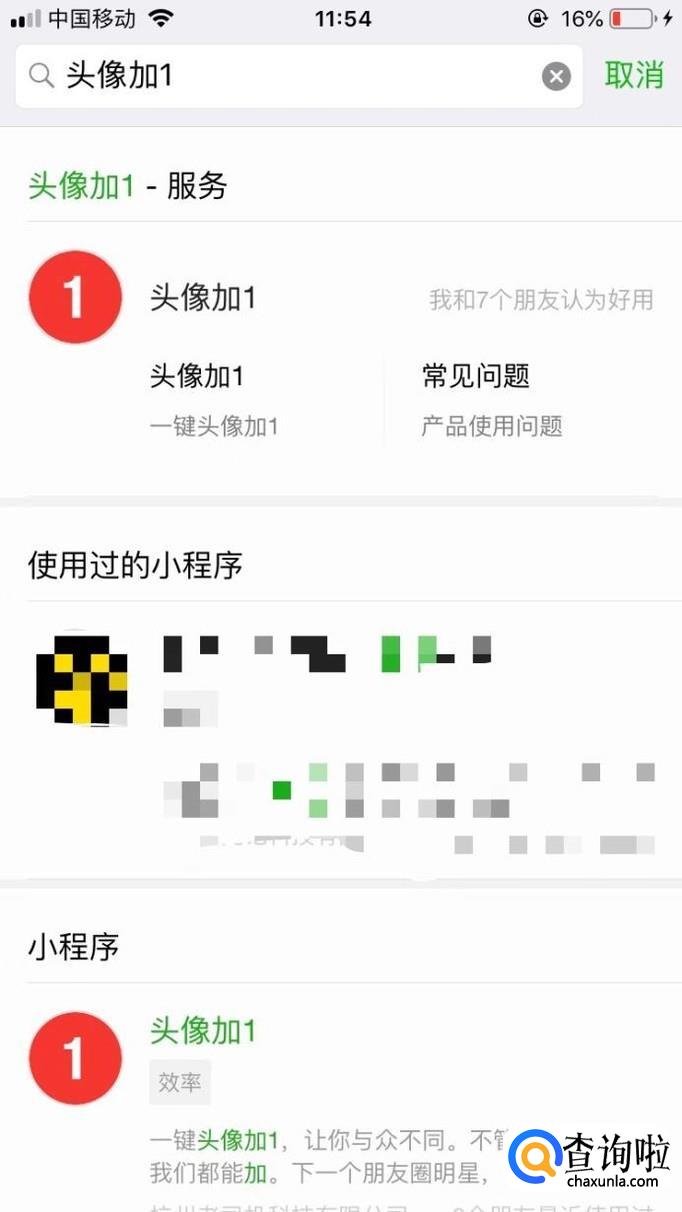Open the 一键头像加1 service link

(214, 400)
